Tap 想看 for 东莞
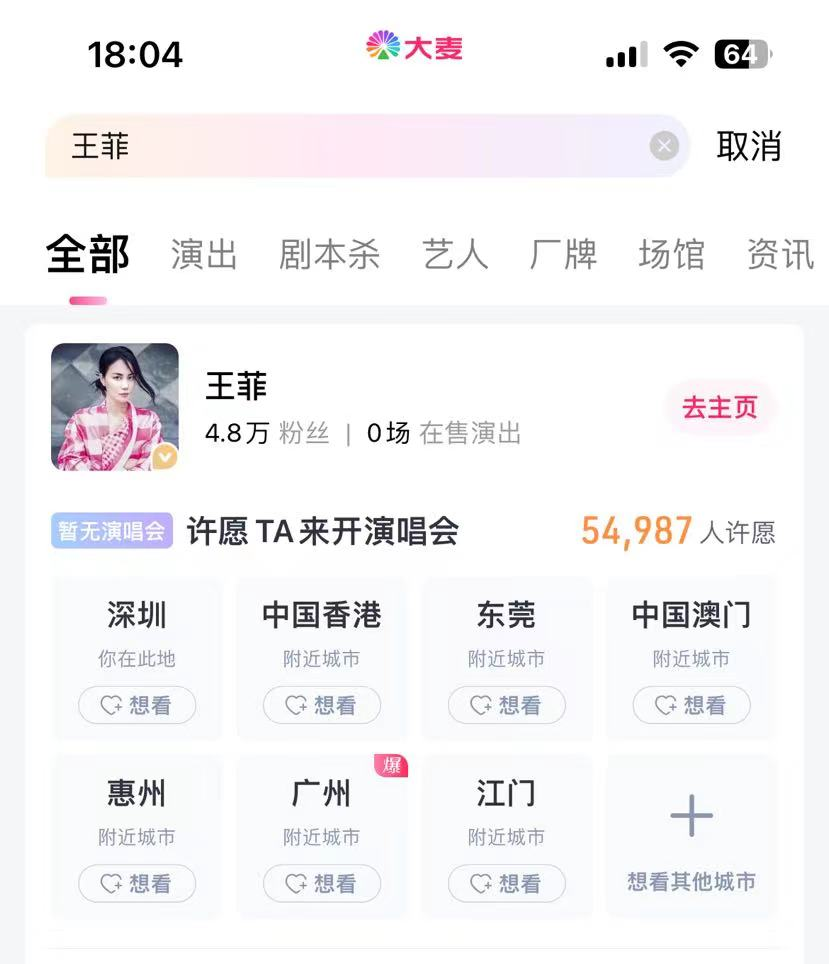Screen dimensions: 829x964 [506, 705]
